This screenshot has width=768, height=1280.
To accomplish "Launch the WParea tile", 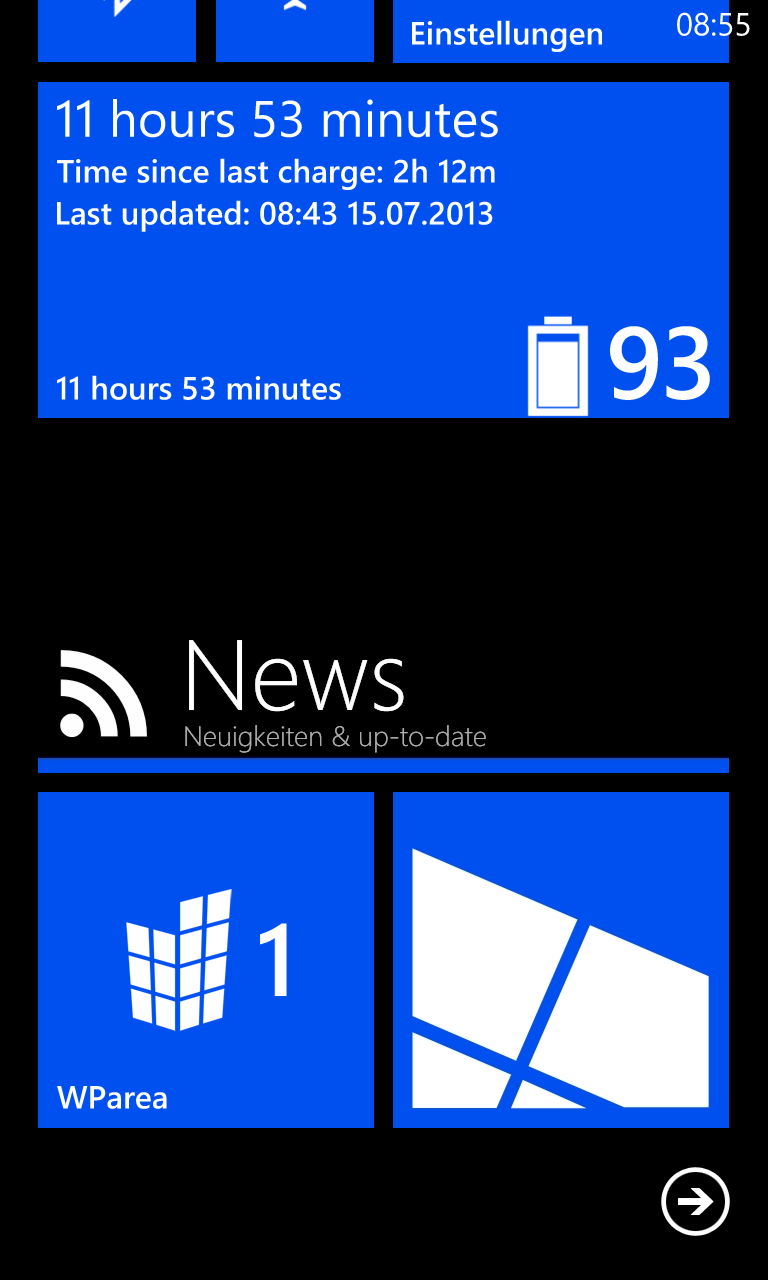I will (x=206, y=960).
